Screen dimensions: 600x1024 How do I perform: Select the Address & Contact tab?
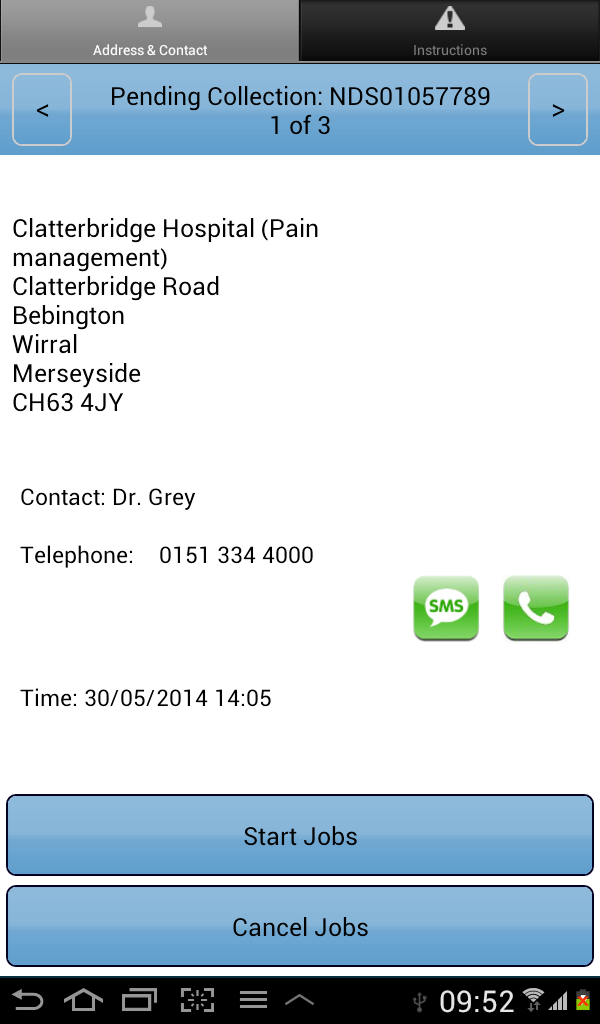coord(150,31)
